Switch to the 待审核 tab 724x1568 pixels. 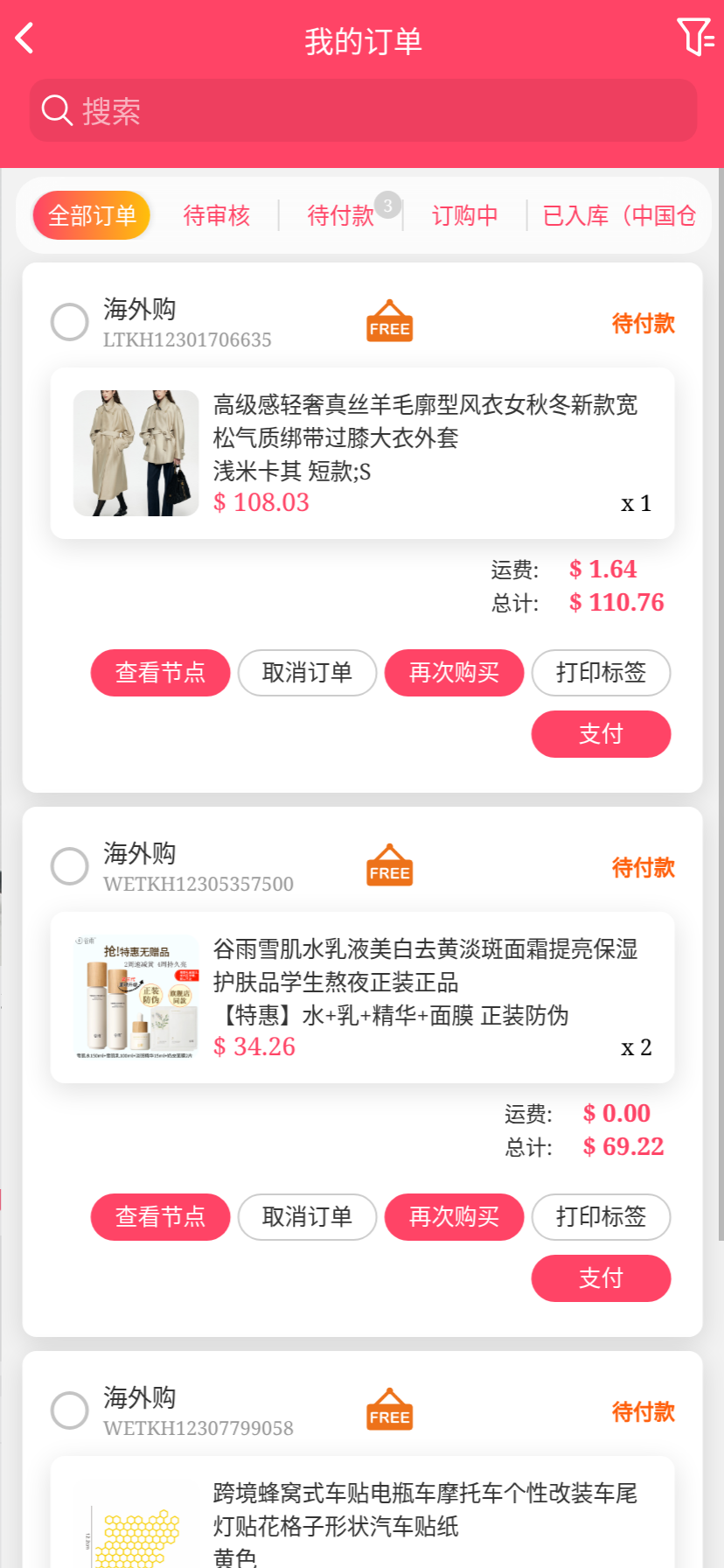pos(216,215)
